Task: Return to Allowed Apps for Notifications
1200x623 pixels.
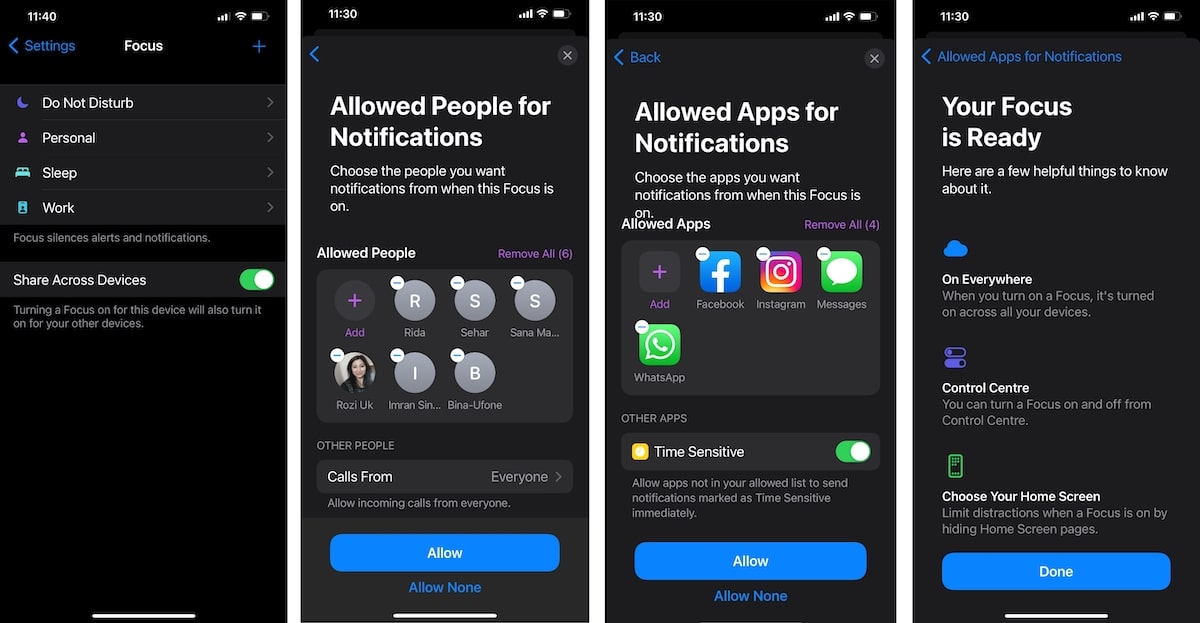Action: (x=1020, y=57)
